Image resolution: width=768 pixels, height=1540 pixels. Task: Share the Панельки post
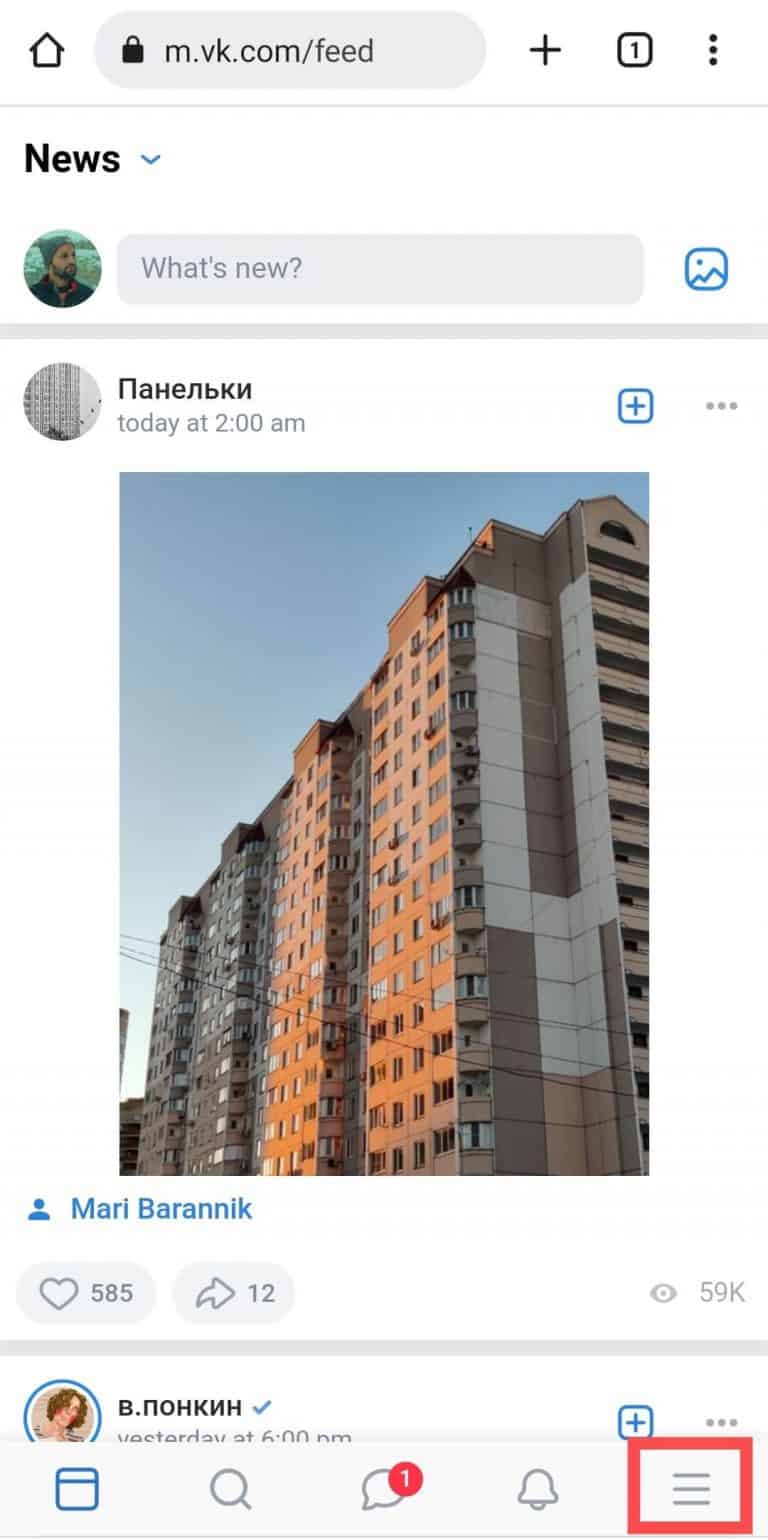[233, 1293]
